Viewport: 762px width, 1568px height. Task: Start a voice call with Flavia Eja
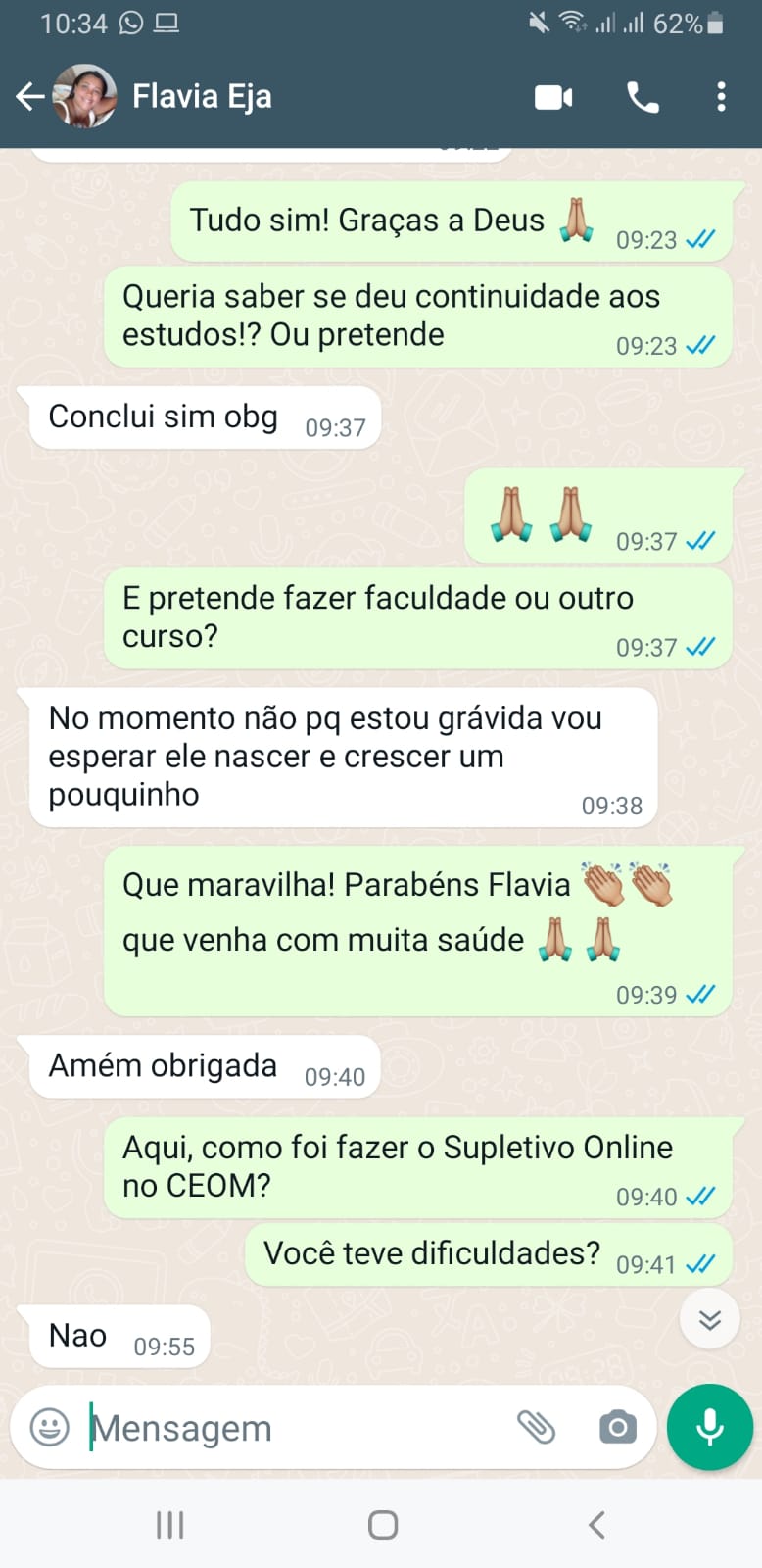point(643,97)
